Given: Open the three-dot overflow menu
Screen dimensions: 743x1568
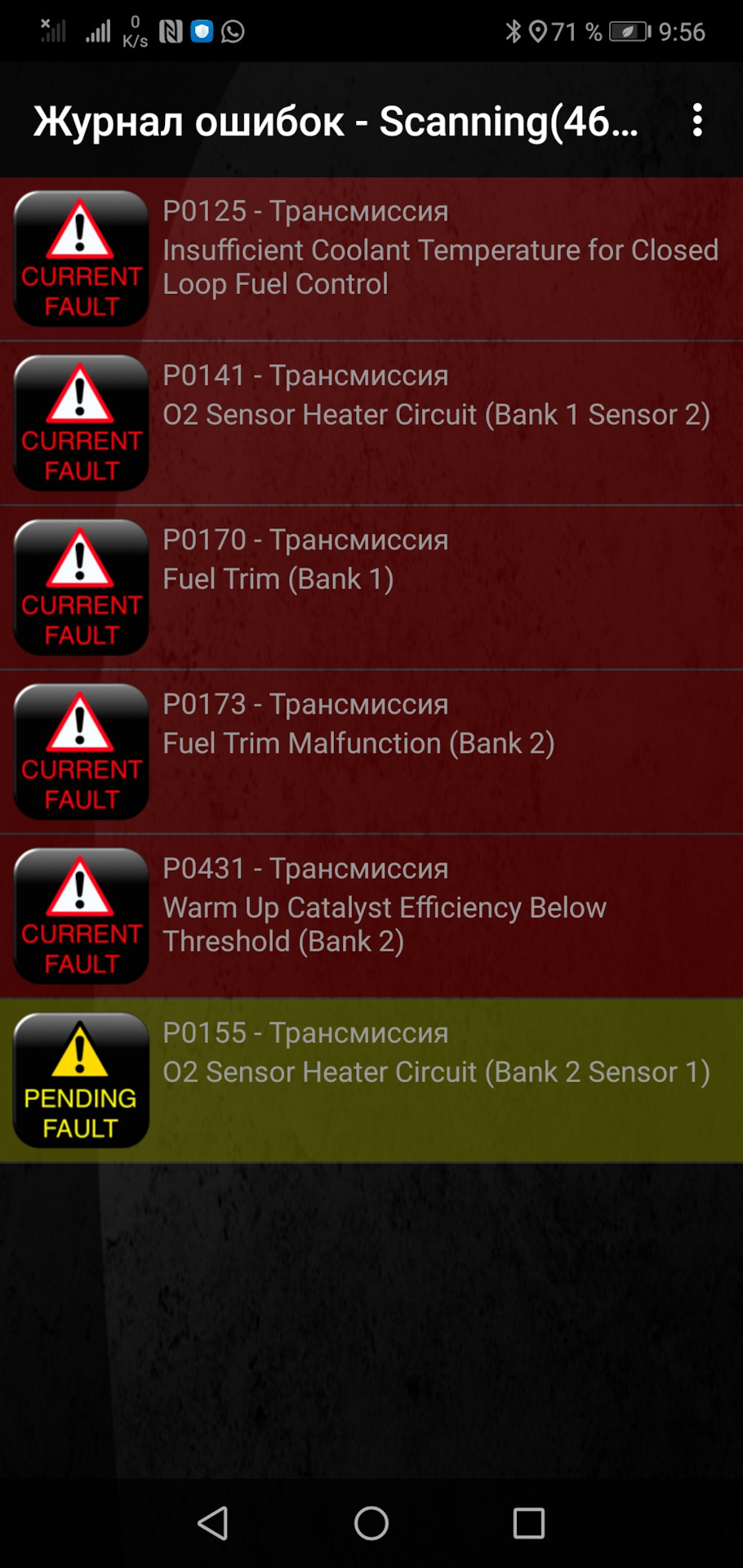Looking at the screenshot, I should pos(696,121).
